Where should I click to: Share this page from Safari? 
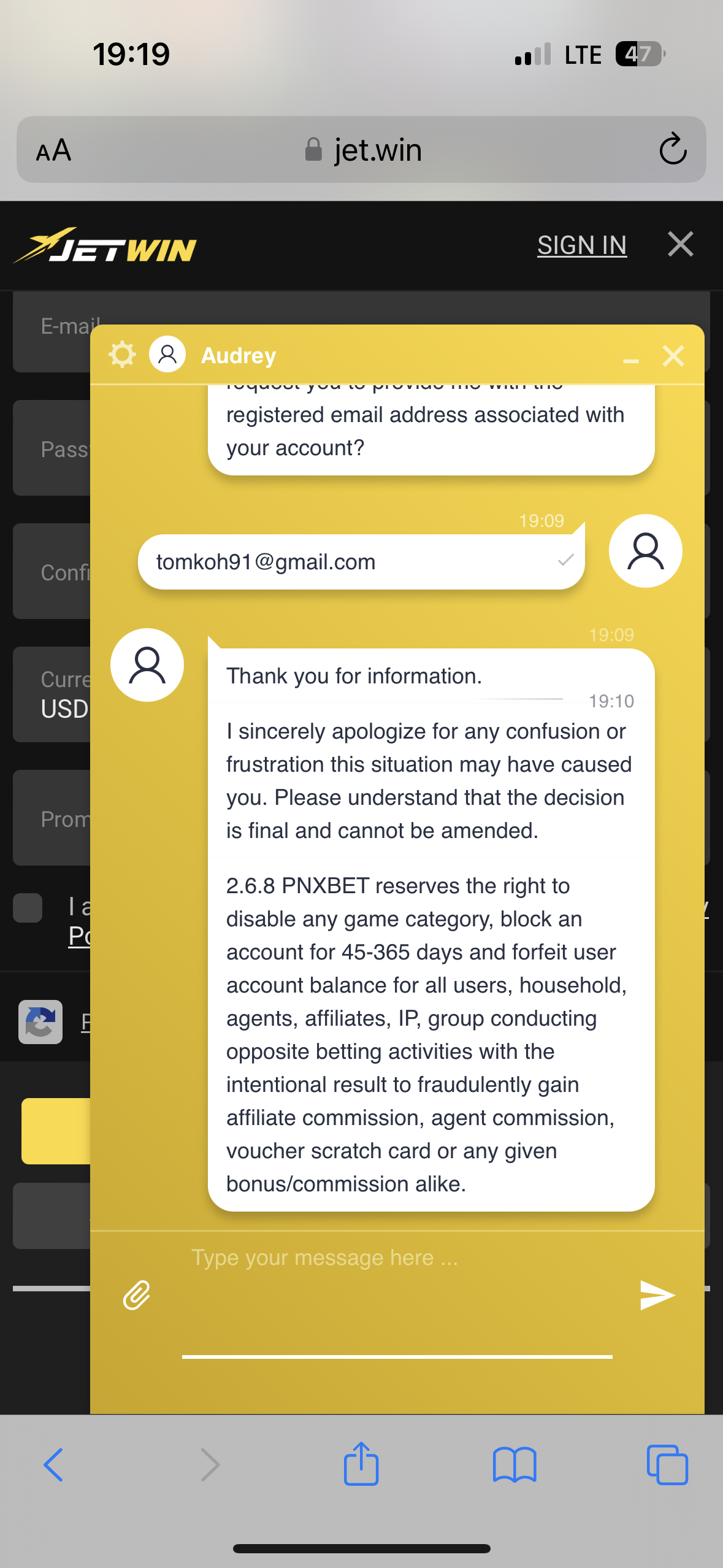(361, 1465)
